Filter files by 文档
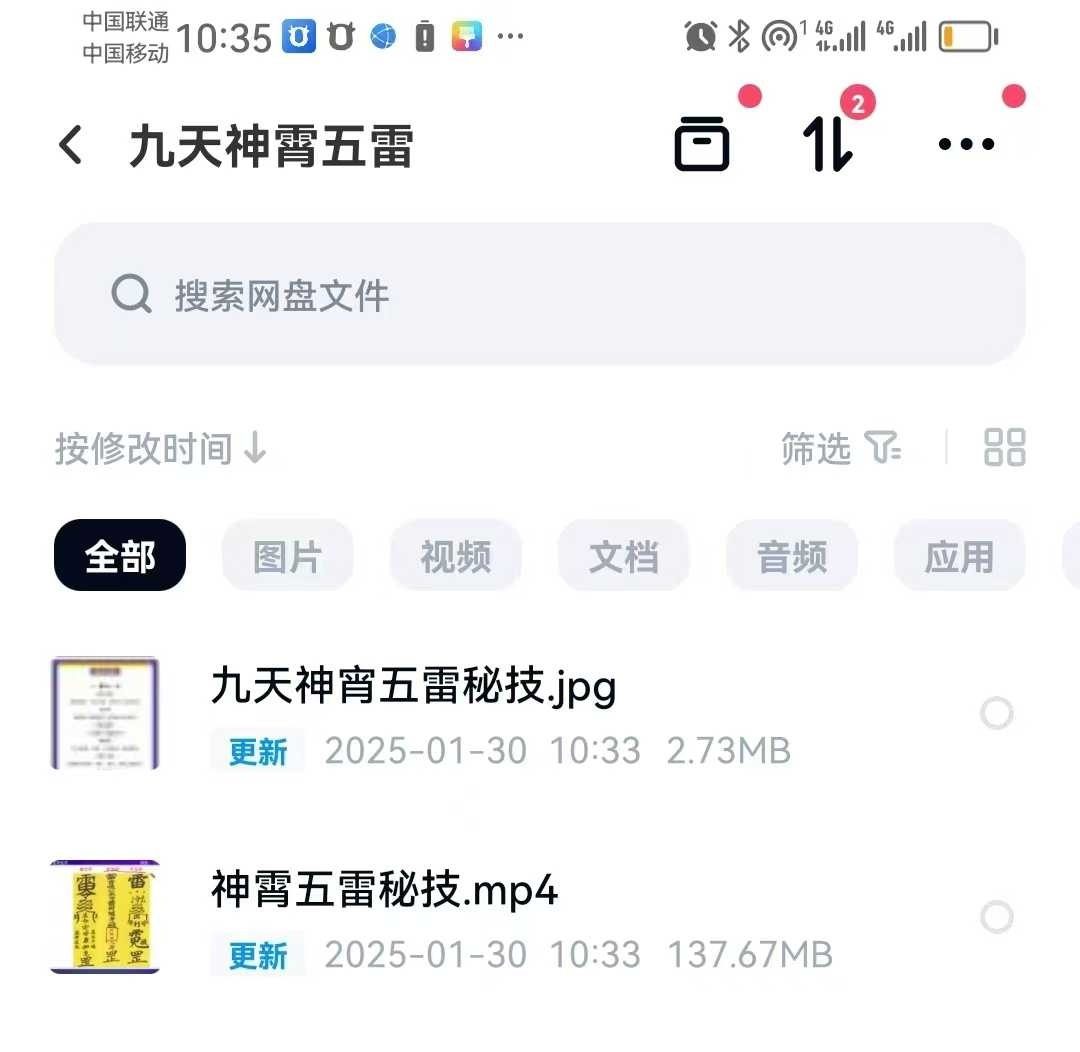The image size is (1080, 1052). coord(623,556)
